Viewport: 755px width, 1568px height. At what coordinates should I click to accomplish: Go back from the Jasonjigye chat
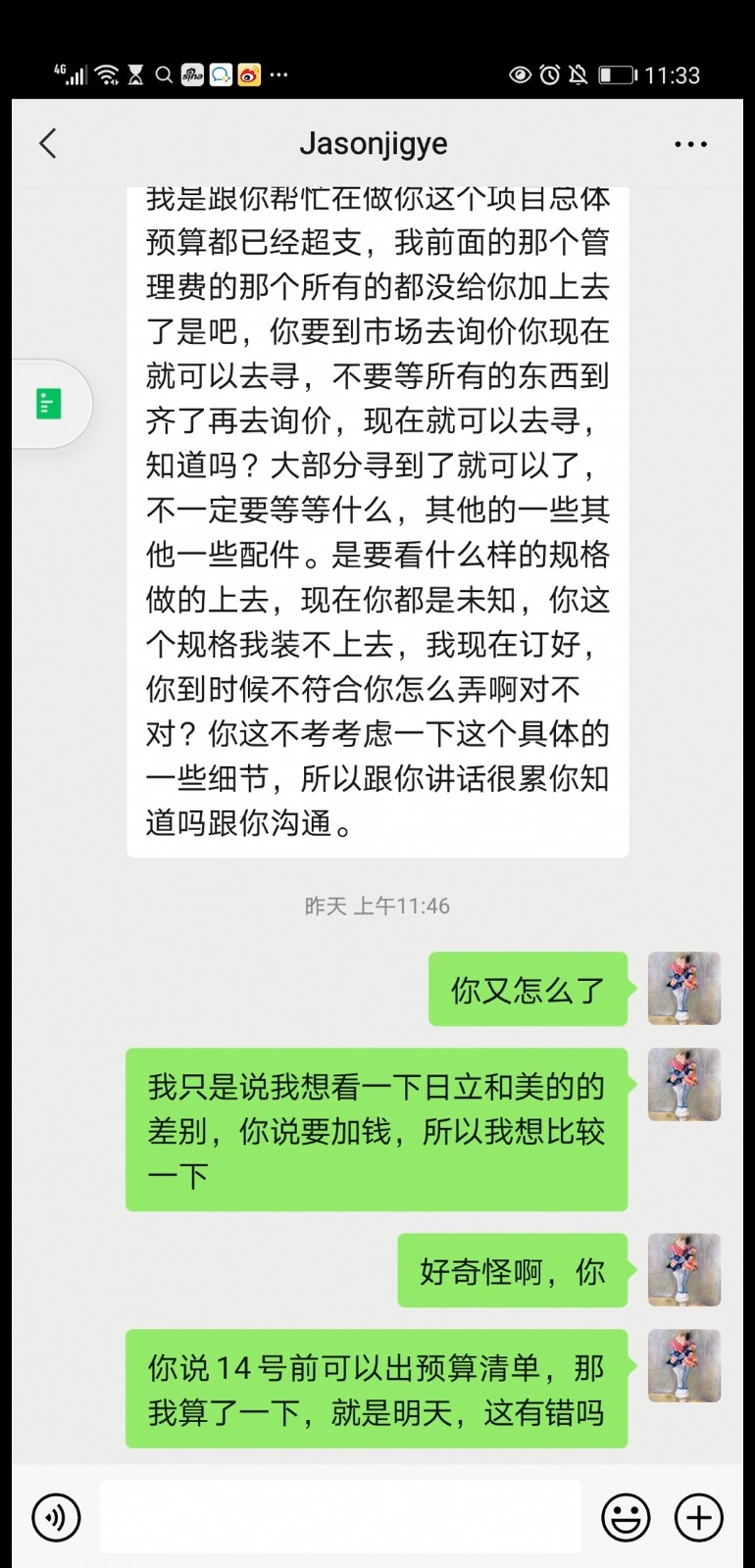click(48, 144)
